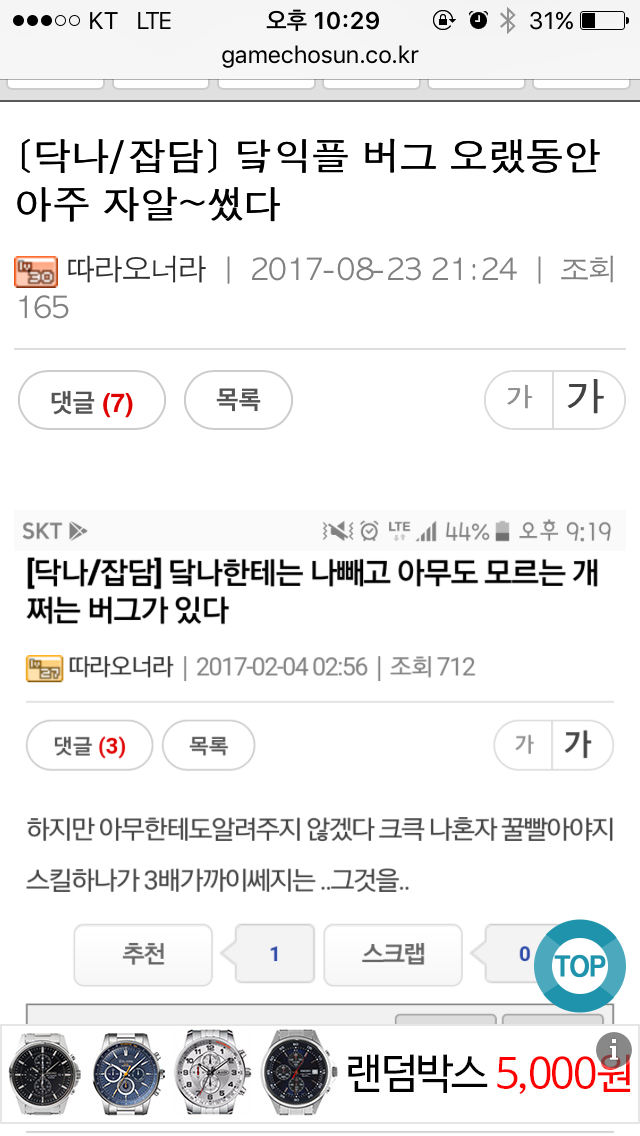
Task: Tap the gamechosun.co.kr address bar
Action: pos(320,56)
